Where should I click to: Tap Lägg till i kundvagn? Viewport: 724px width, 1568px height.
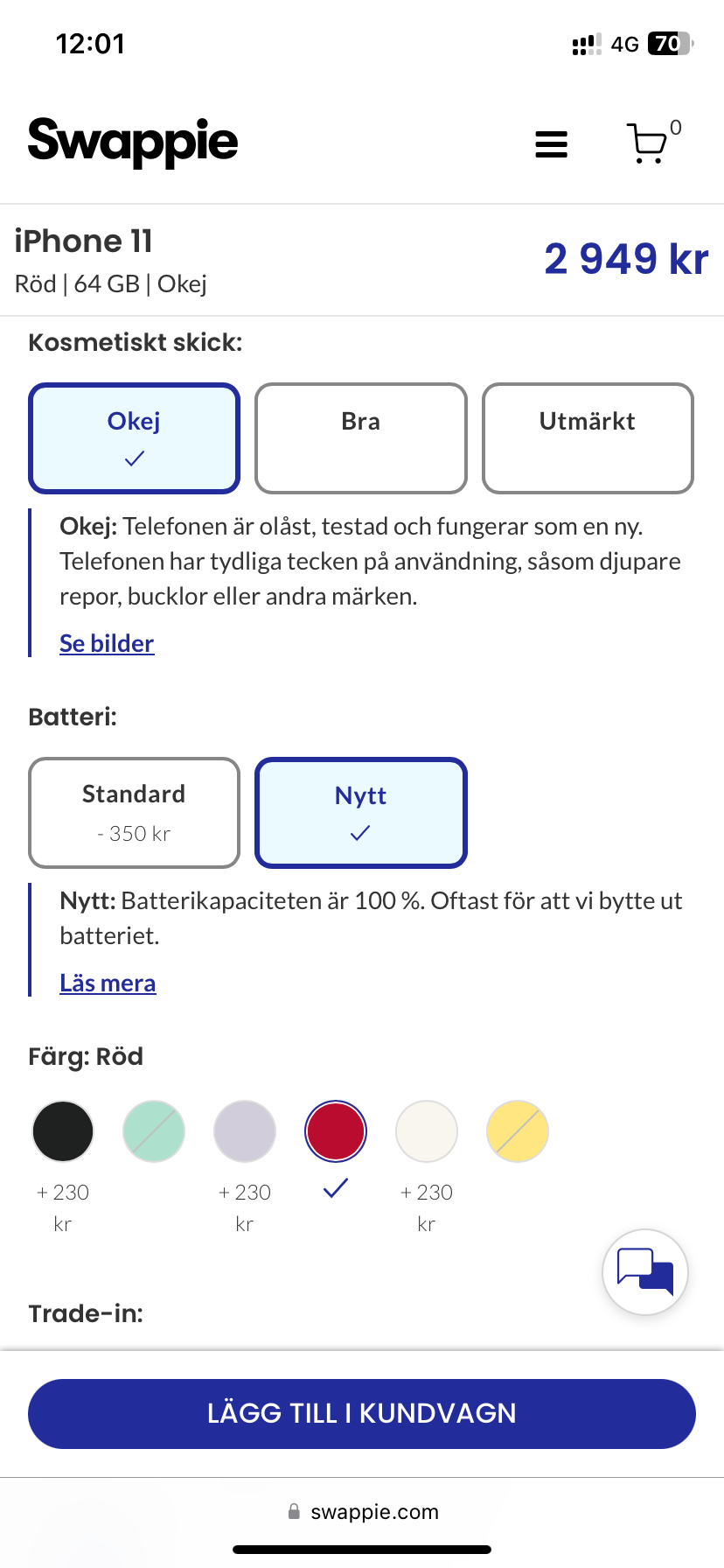(x=362, y=1413)
